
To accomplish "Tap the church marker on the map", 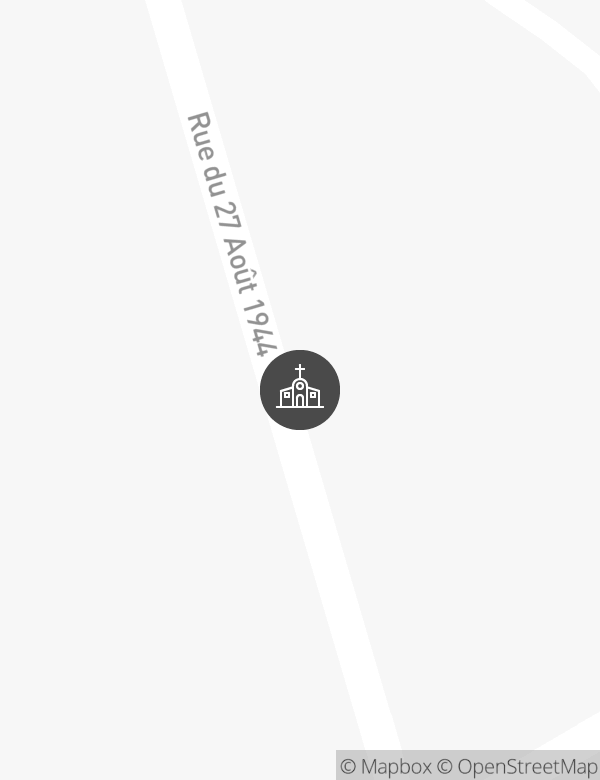I will [300, 390].
